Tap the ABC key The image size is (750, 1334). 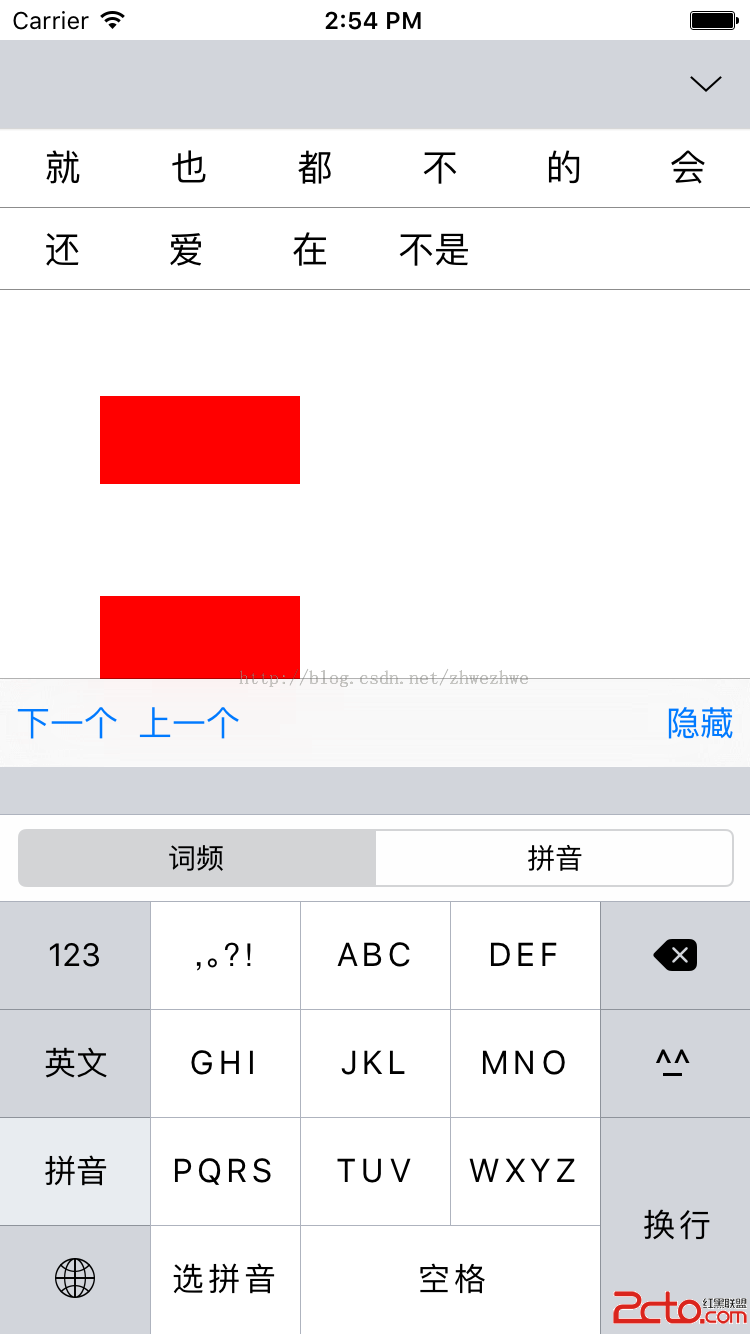pyautogui.click(x=375, y=955)
